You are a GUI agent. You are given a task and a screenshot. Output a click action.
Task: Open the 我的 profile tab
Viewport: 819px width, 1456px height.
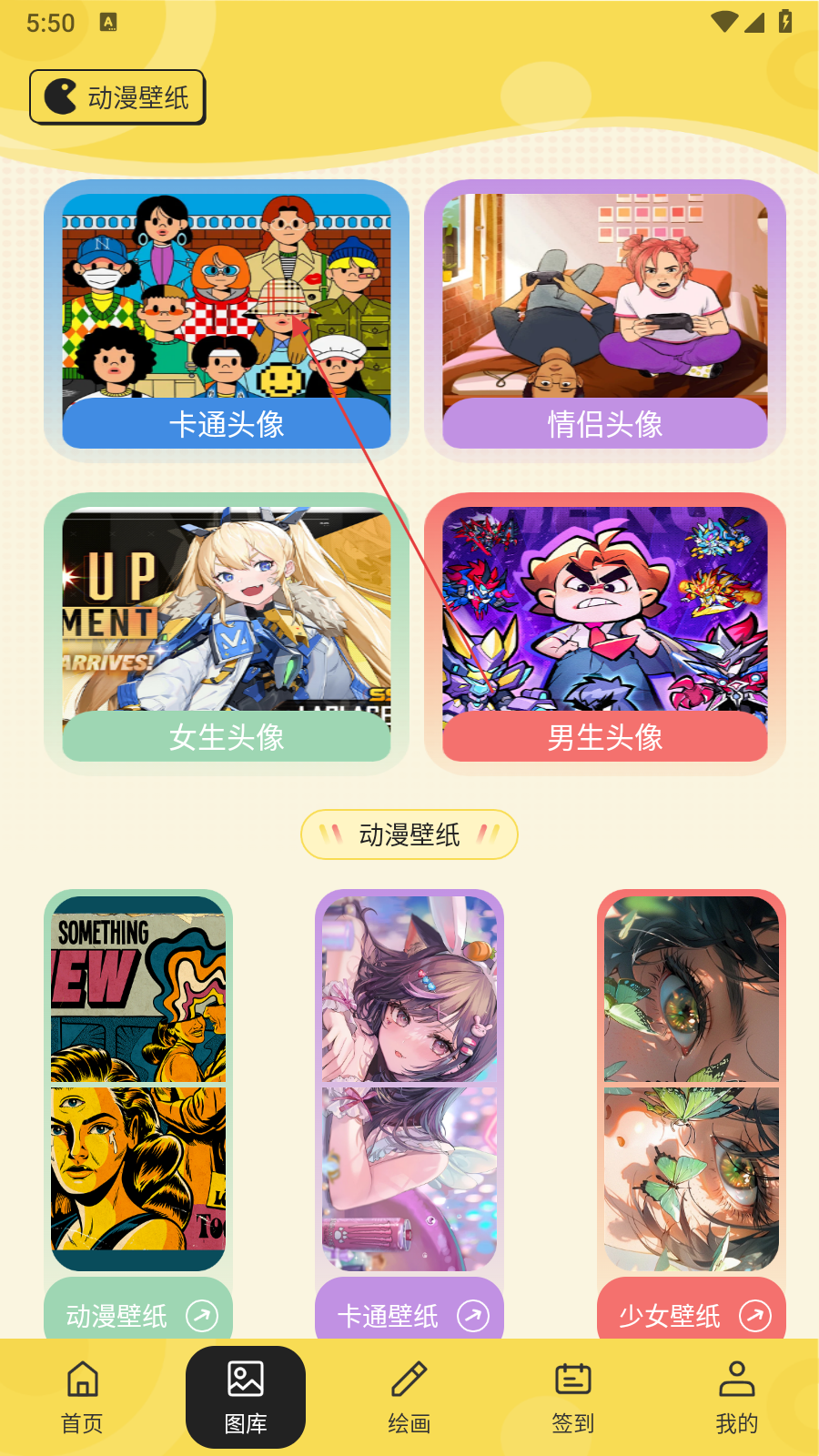tap(736, 1397)
